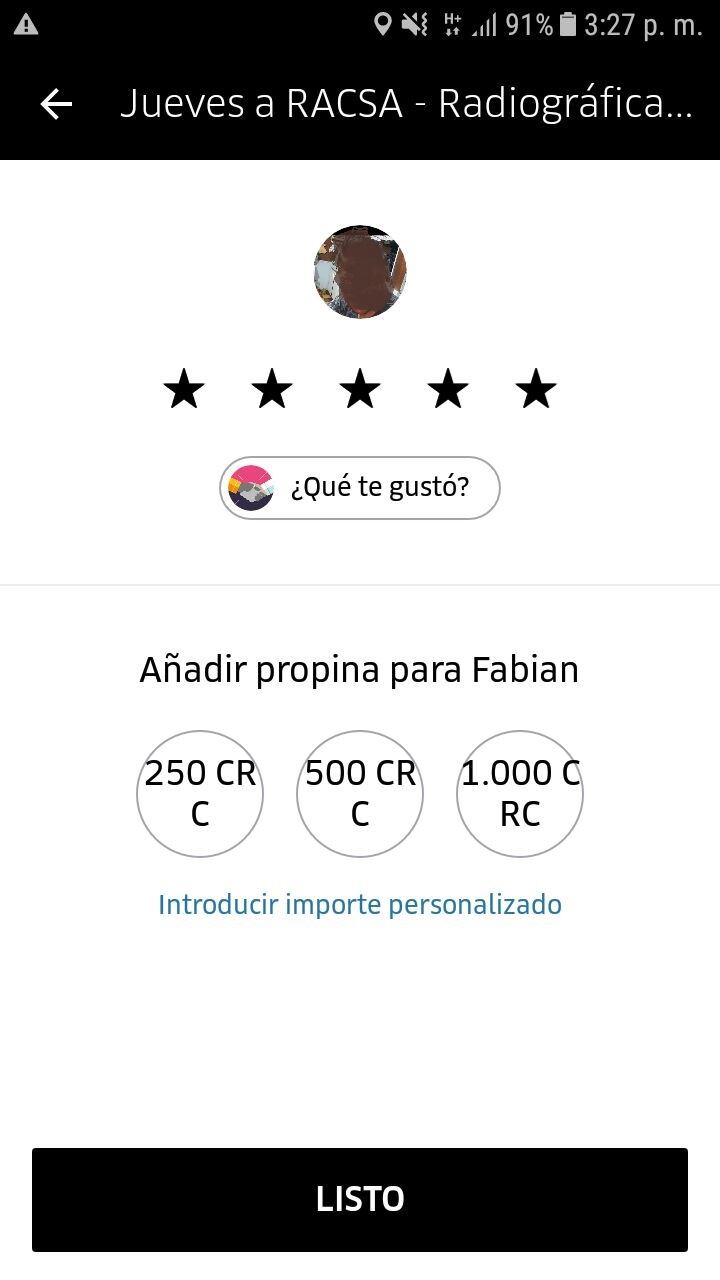The width and height of the screenshot is (720, 1280).
Task: Rate the trip one star
Action: click(x=184, y=389)
